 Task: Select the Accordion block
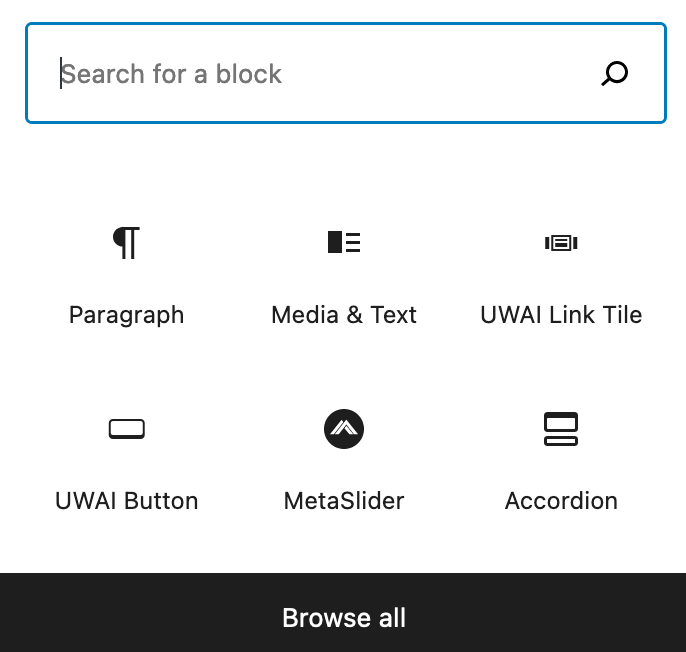pos(561,457)
